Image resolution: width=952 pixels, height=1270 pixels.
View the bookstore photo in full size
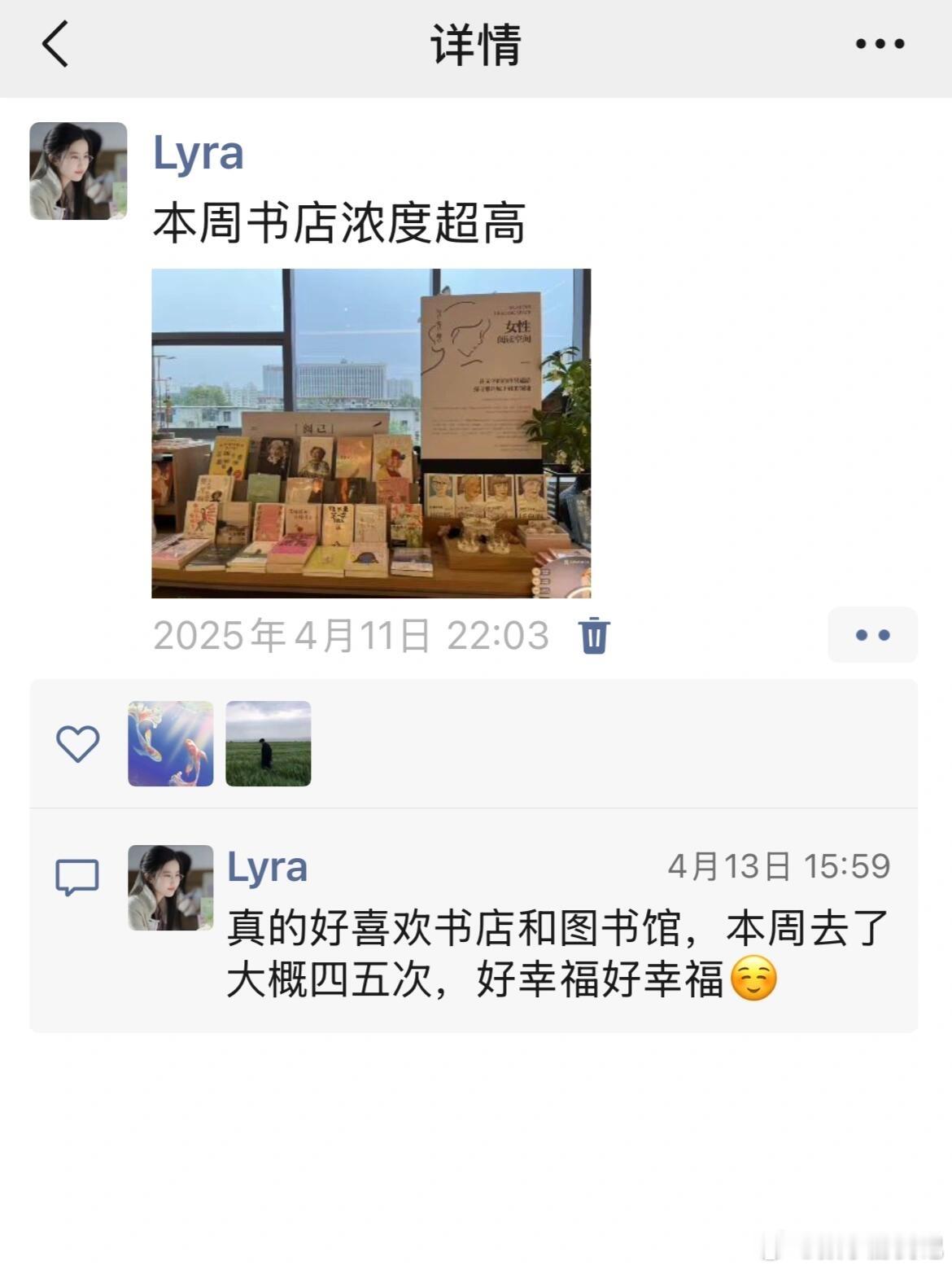point(371,433)
